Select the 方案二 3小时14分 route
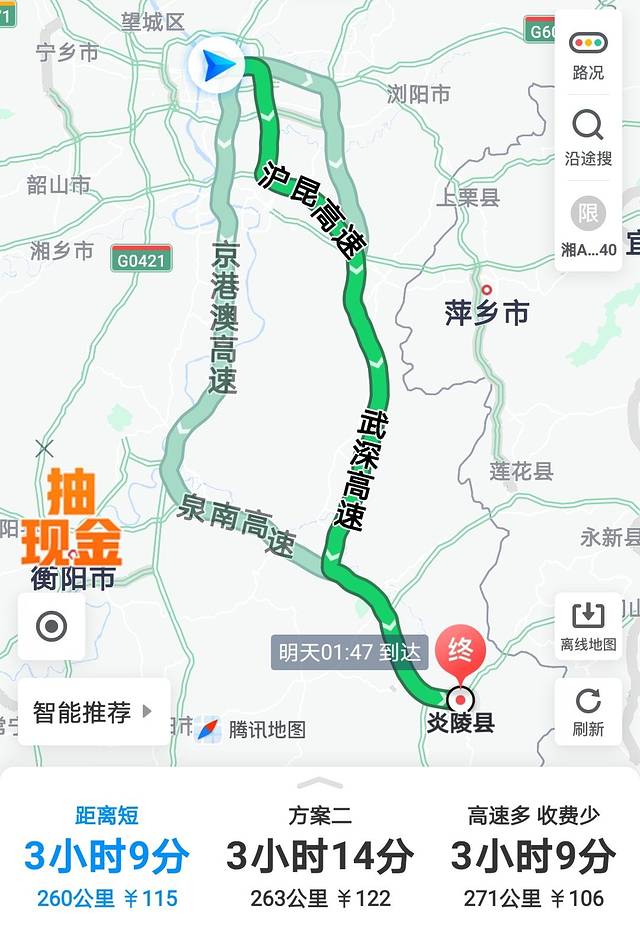The image size is (640, 935). (x=320, y=856)
